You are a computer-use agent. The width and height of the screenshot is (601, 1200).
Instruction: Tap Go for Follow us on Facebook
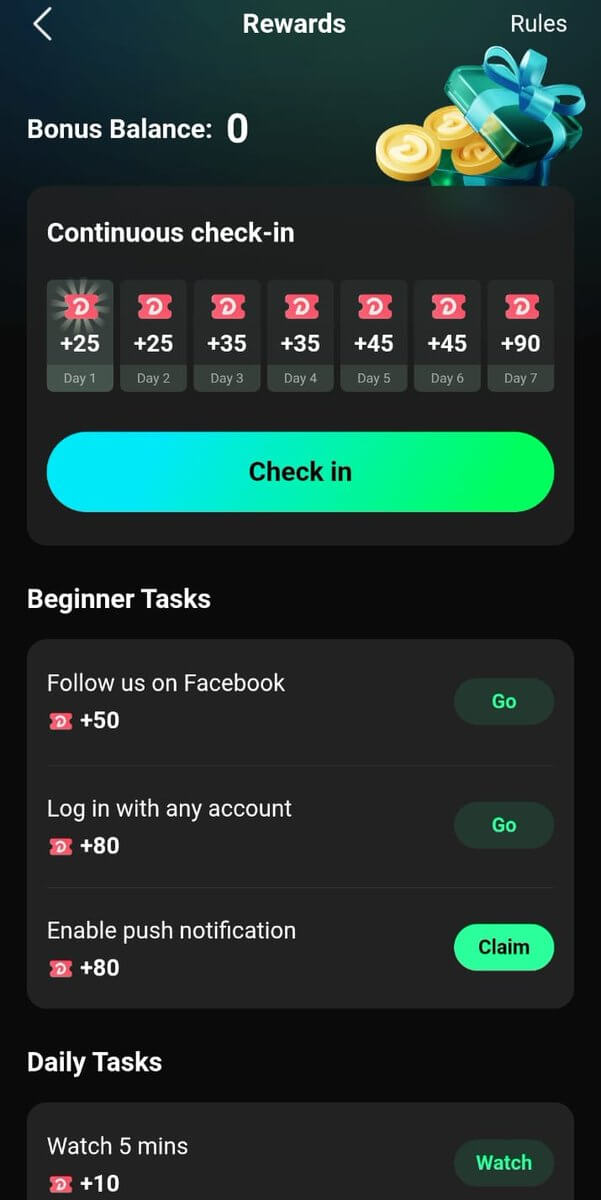tap(504, 702)
